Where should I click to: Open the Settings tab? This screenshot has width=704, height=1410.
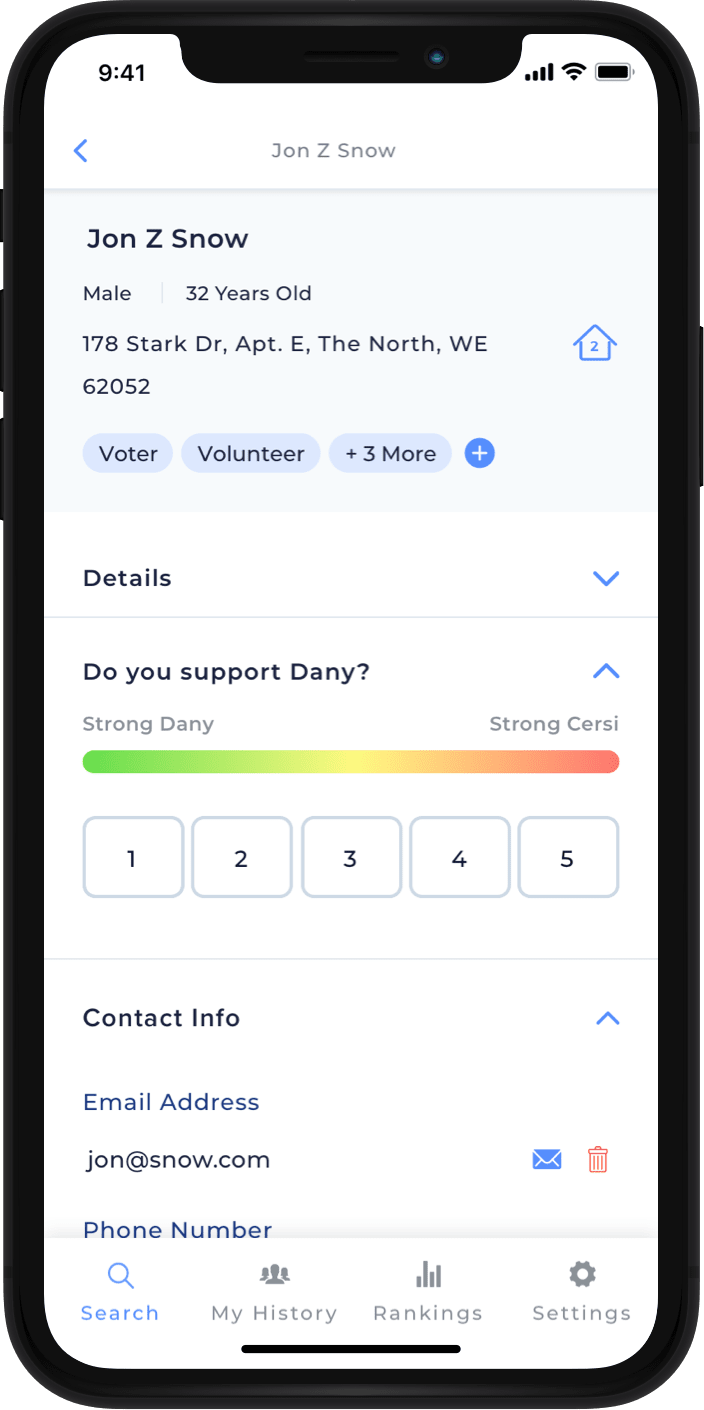pos(582,1292)
